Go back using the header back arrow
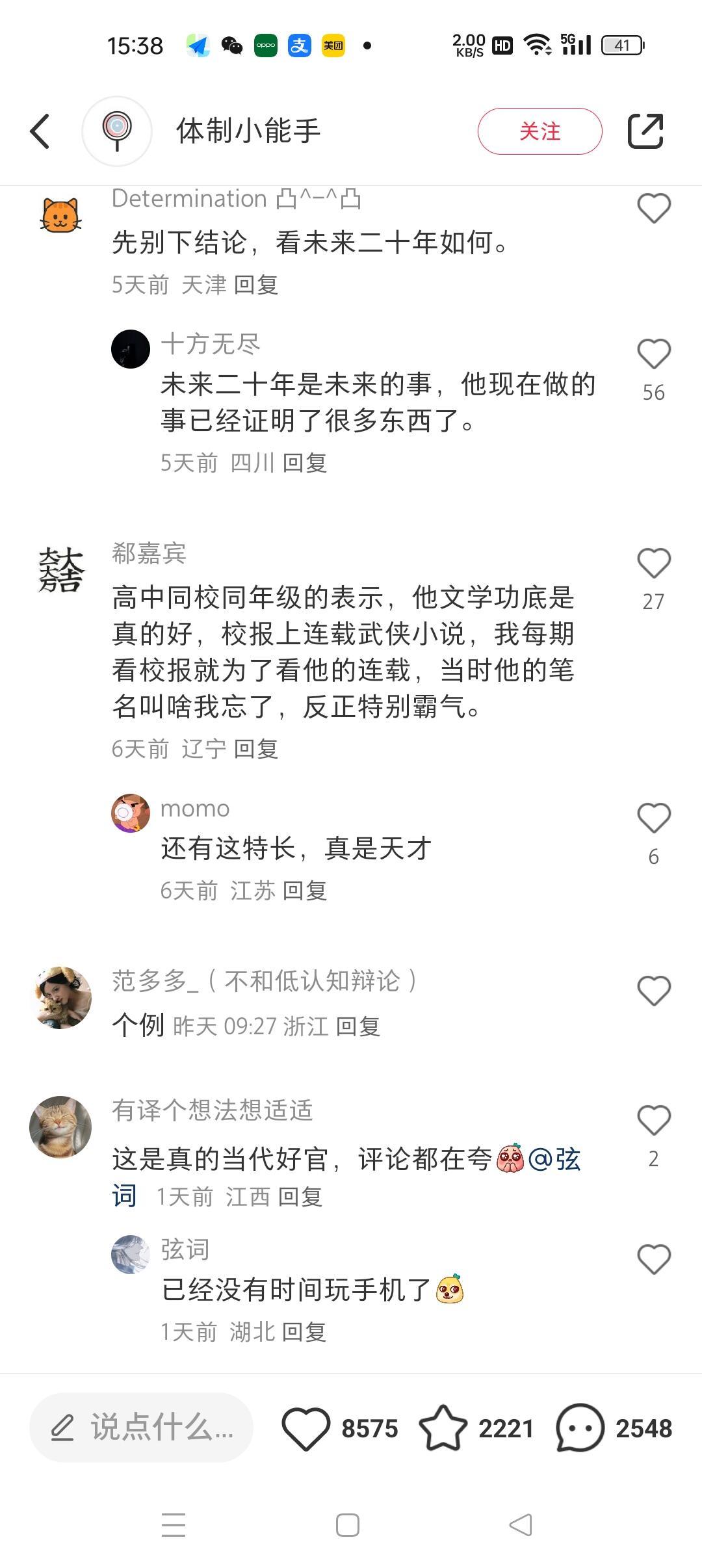The image size is (702, 1568). [x=40, y=131]
